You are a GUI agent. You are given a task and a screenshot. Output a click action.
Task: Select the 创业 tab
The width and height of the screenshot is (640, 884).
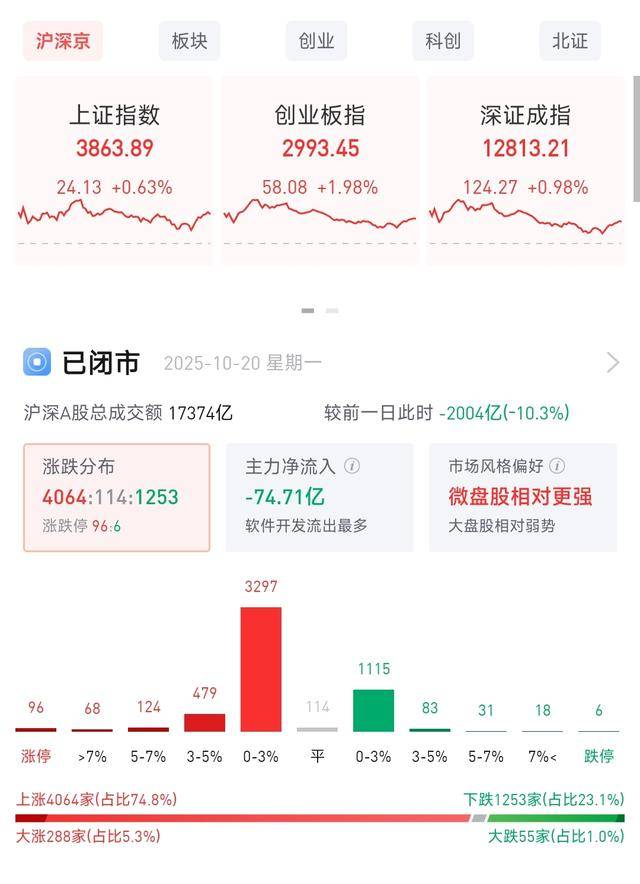click(316, 41)
